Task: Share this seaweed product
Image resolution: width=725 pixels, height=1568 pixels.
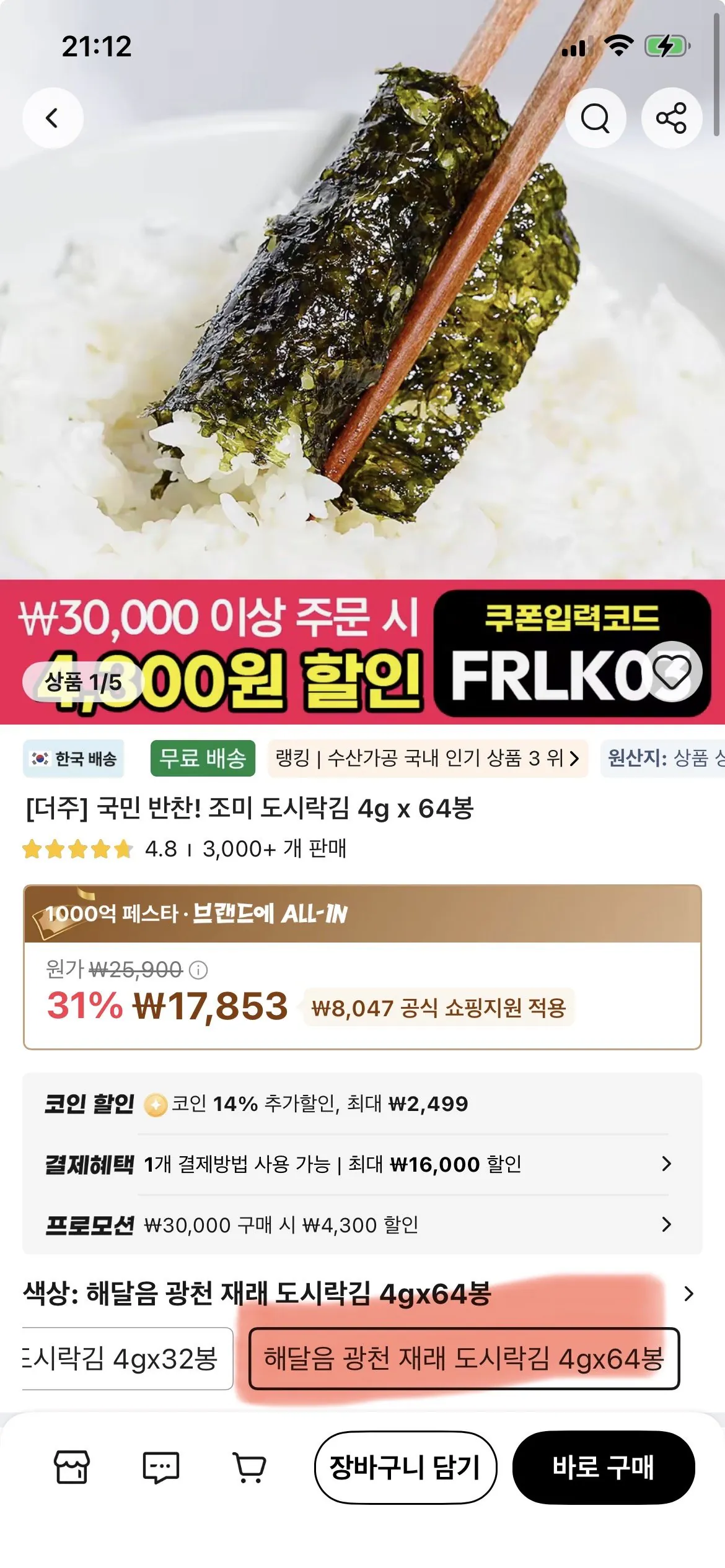Action: (x=672, y=118)
